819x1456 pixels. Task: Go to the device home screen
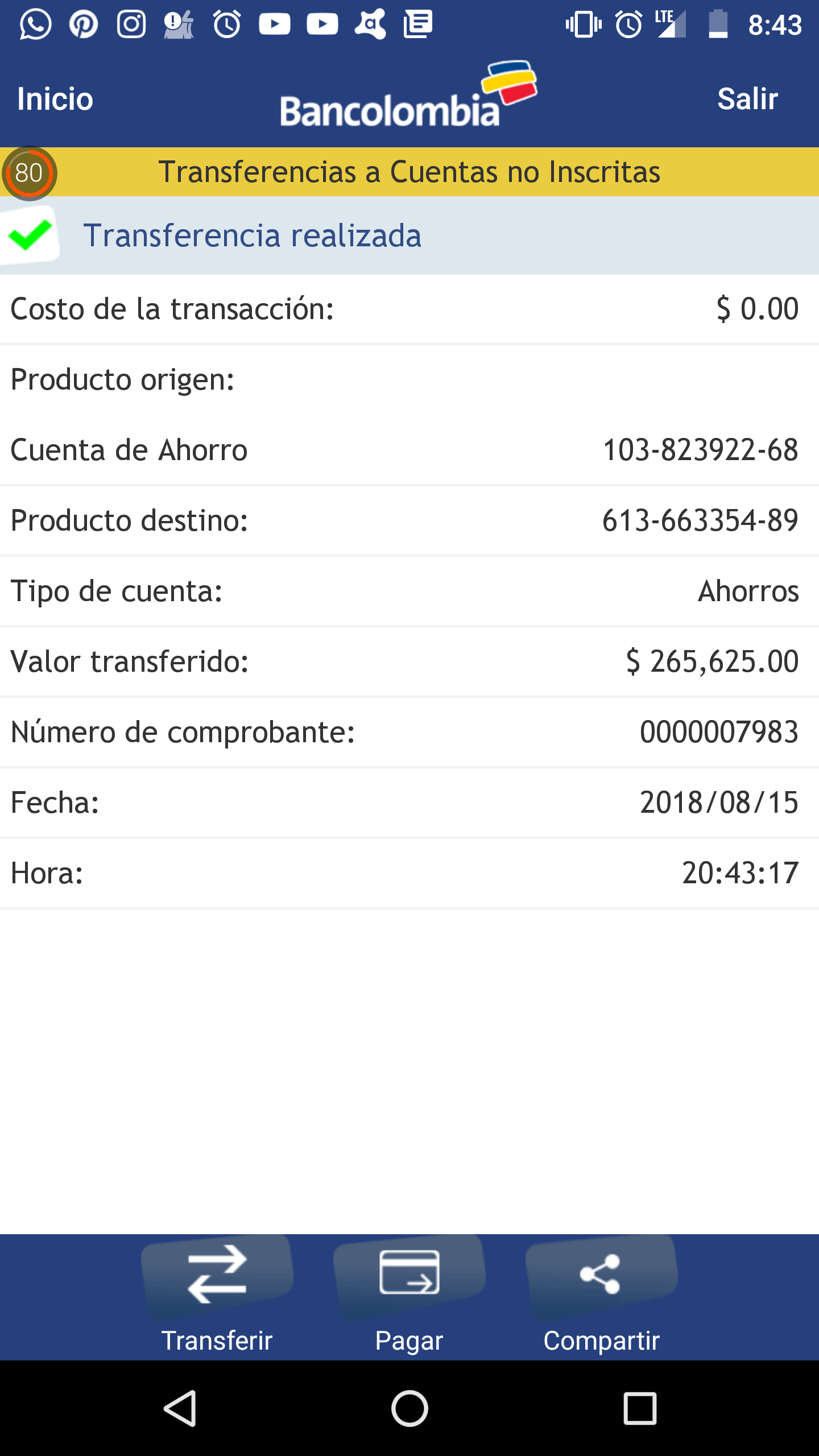(409, 1408)
